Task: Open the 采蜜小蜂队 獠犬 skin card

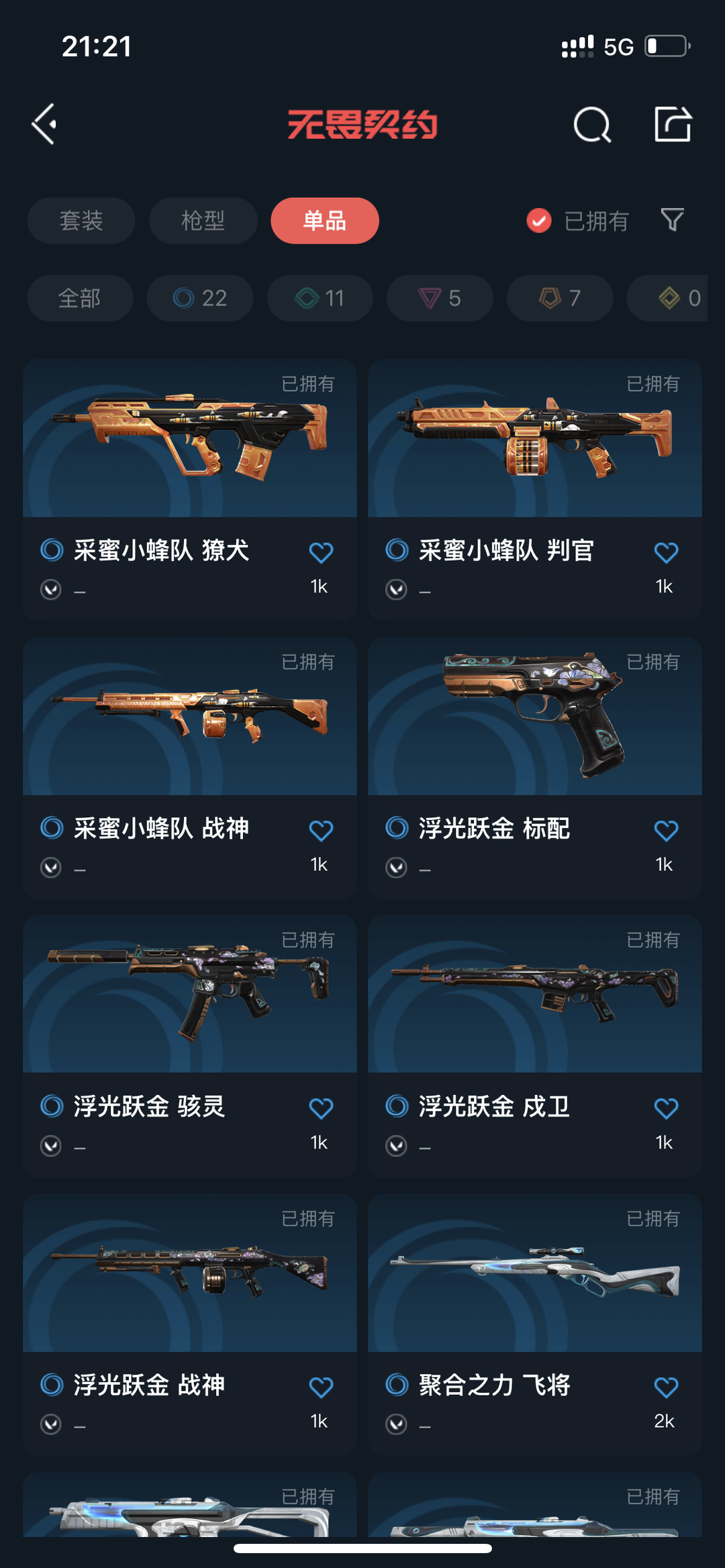Action: [190, 490]
